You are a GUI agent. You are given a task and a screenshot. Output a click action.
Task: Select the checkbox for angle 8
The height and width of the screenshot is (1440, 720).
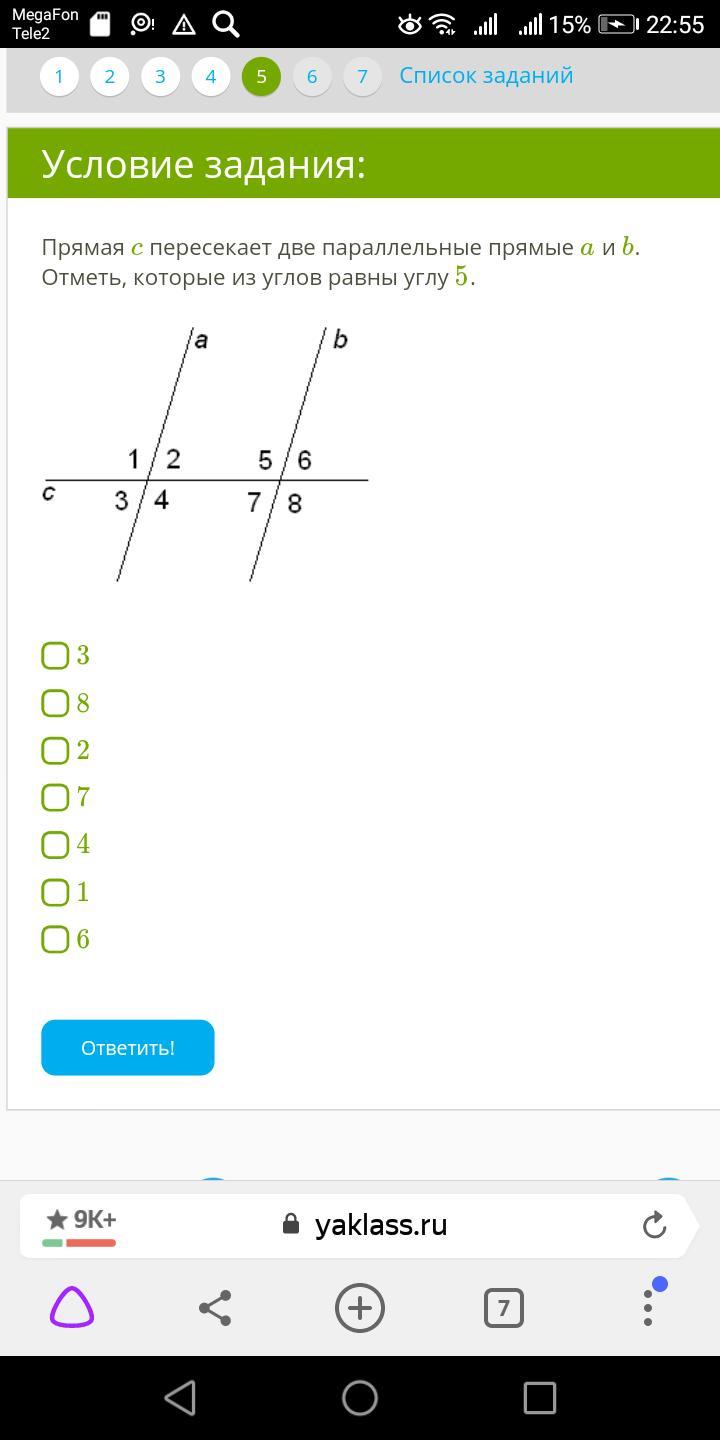[x=56, y=703]
